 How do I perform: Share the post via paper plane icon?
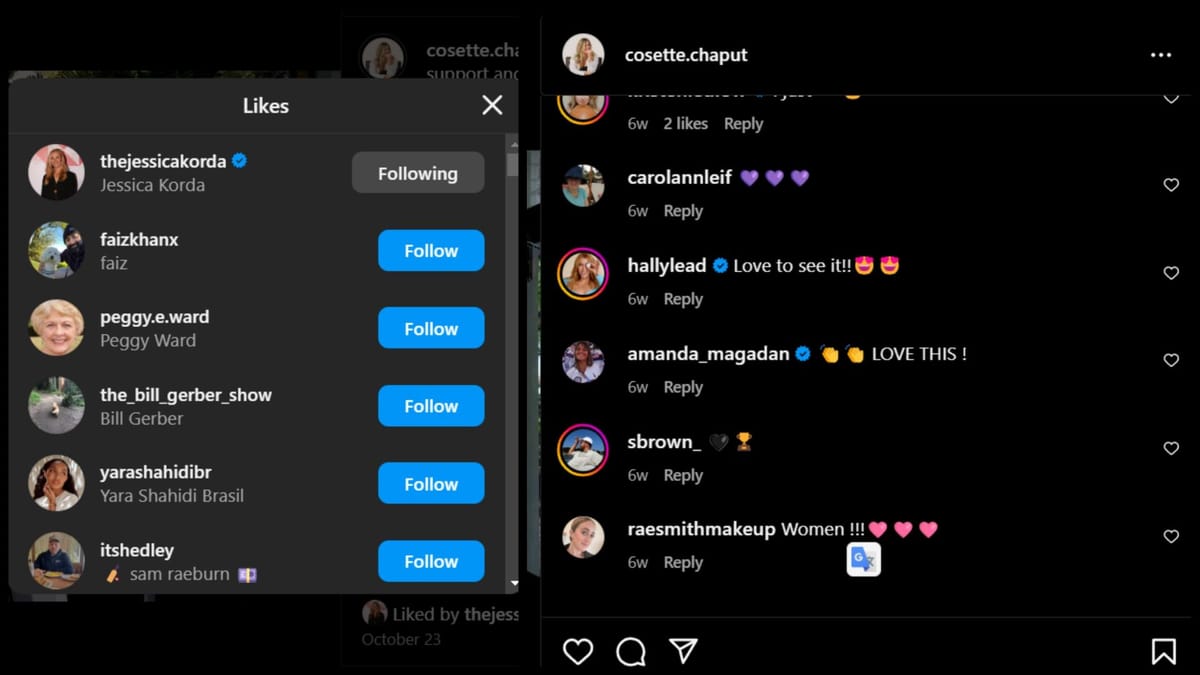coord(683,652)
